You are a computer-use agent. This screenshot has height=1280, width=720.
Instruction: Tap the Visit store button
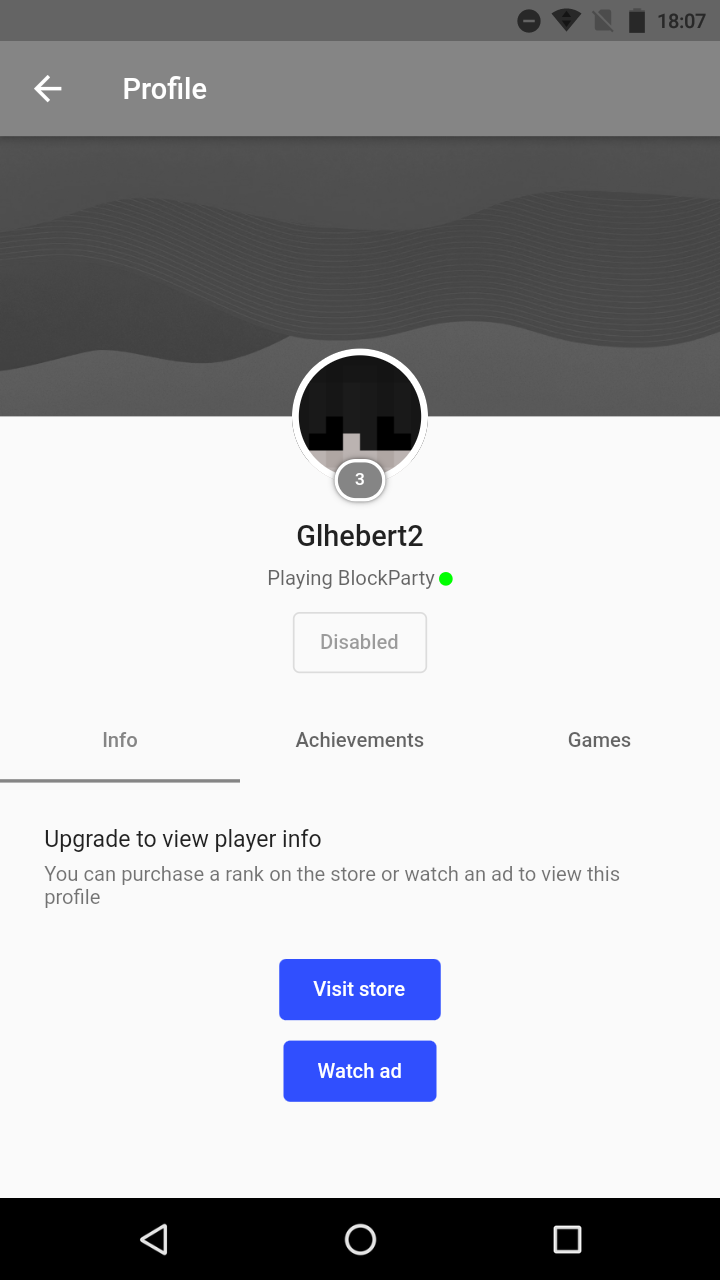[x=360, y=989]
